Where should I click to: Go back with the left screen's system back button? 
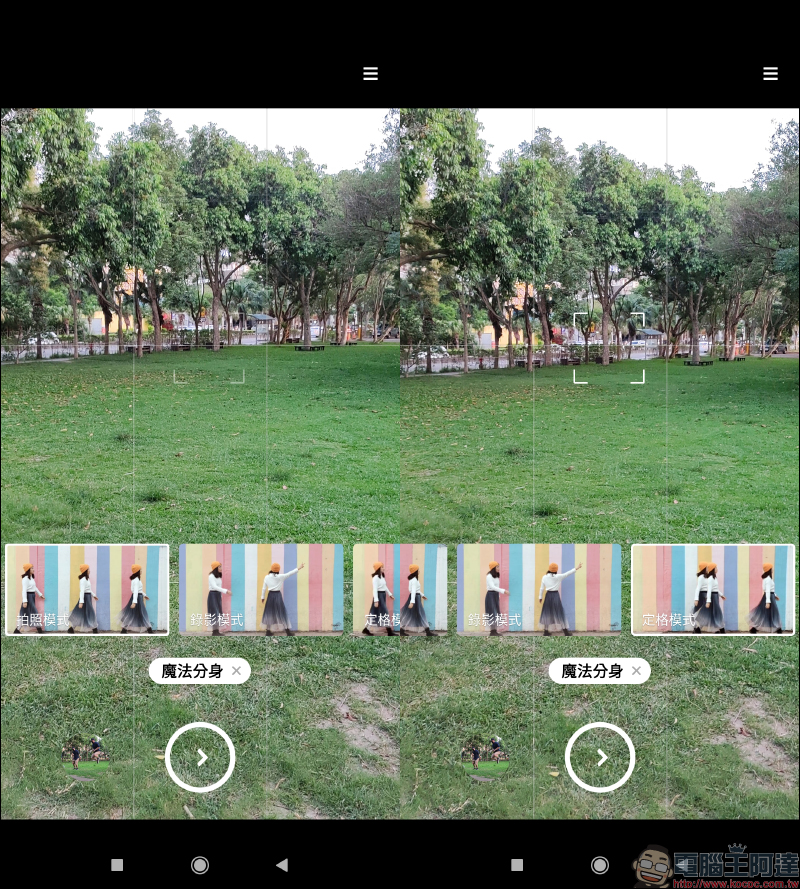tap(282, 865)
